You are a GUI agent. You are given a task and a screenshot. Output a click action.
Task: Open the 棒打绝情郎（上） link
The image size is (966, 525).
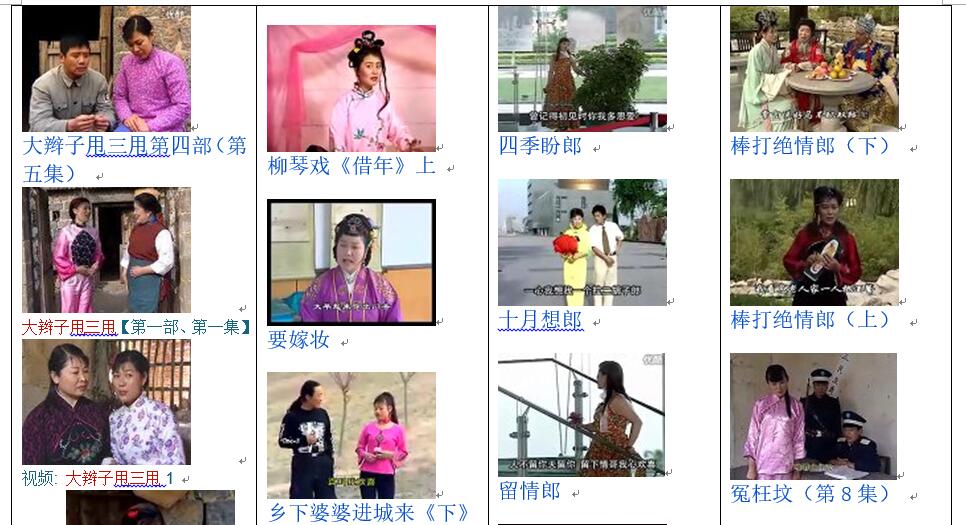[x=810, y=320]
